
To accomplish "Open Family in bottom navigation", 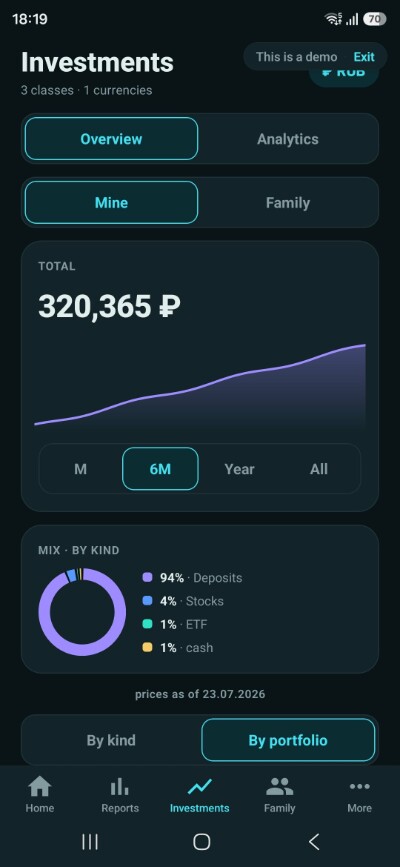I will point(279,795).
